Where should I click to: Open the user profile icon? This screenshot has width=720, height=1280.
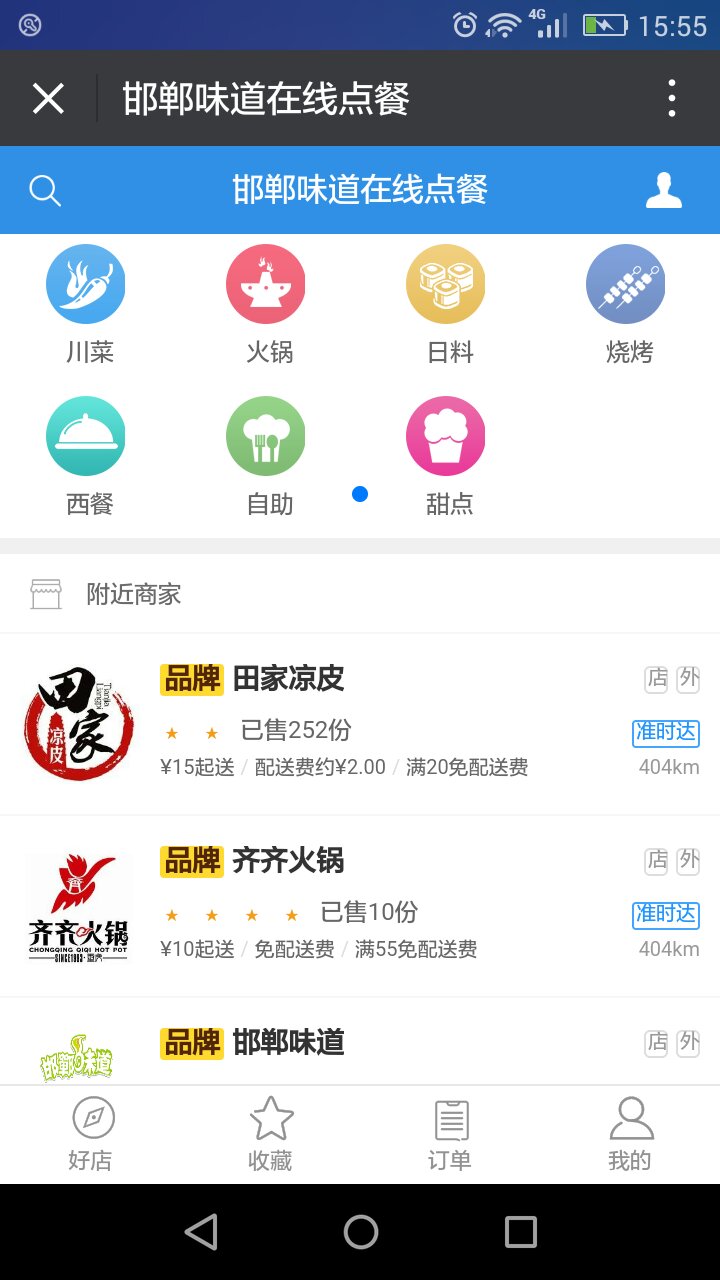(x=663, y=190)
